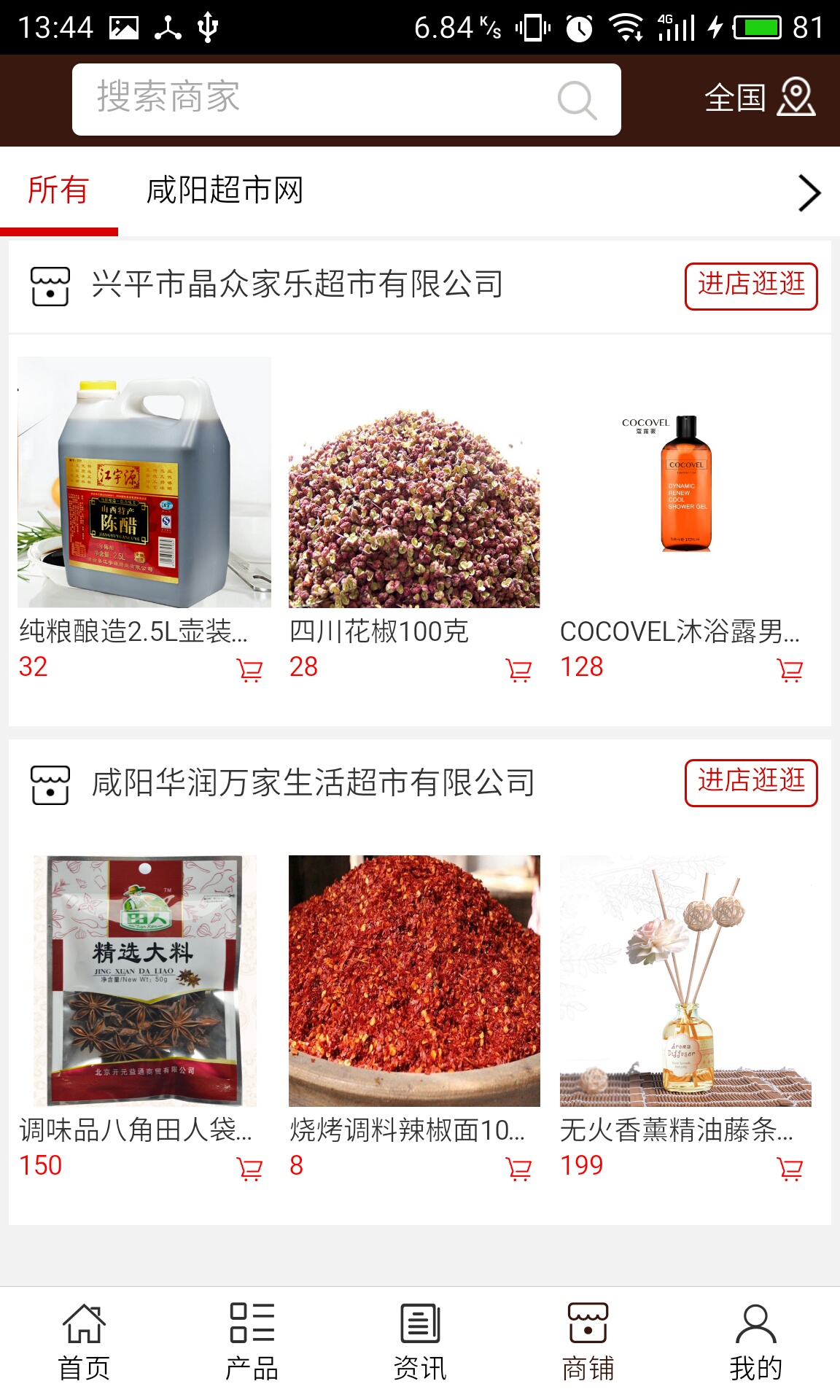The height and width of the screenshot is (1400, 840).
Task: Open the 无火香薰精油藤条 product
Action: [685, 981]
